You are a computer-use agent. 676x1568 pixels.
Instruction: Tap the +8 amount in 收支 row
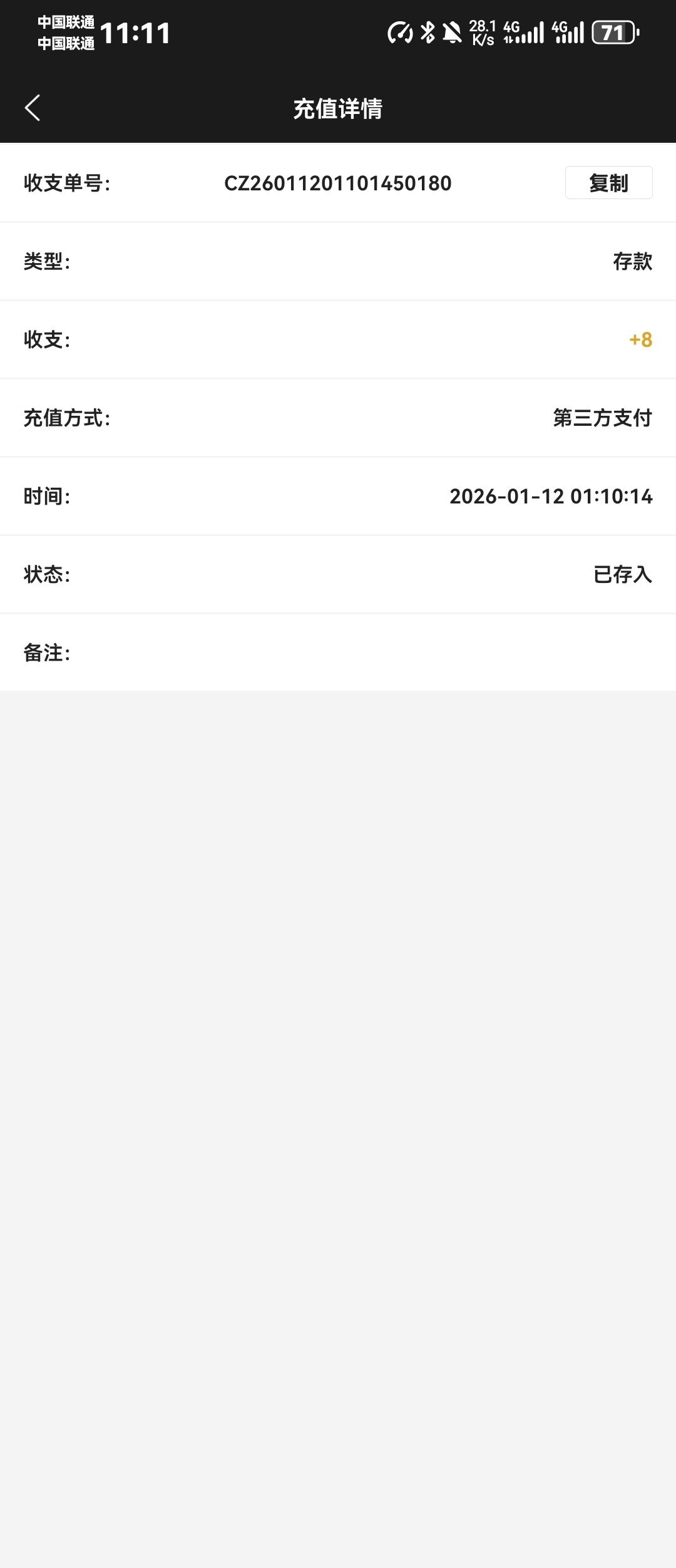[641, 339]
